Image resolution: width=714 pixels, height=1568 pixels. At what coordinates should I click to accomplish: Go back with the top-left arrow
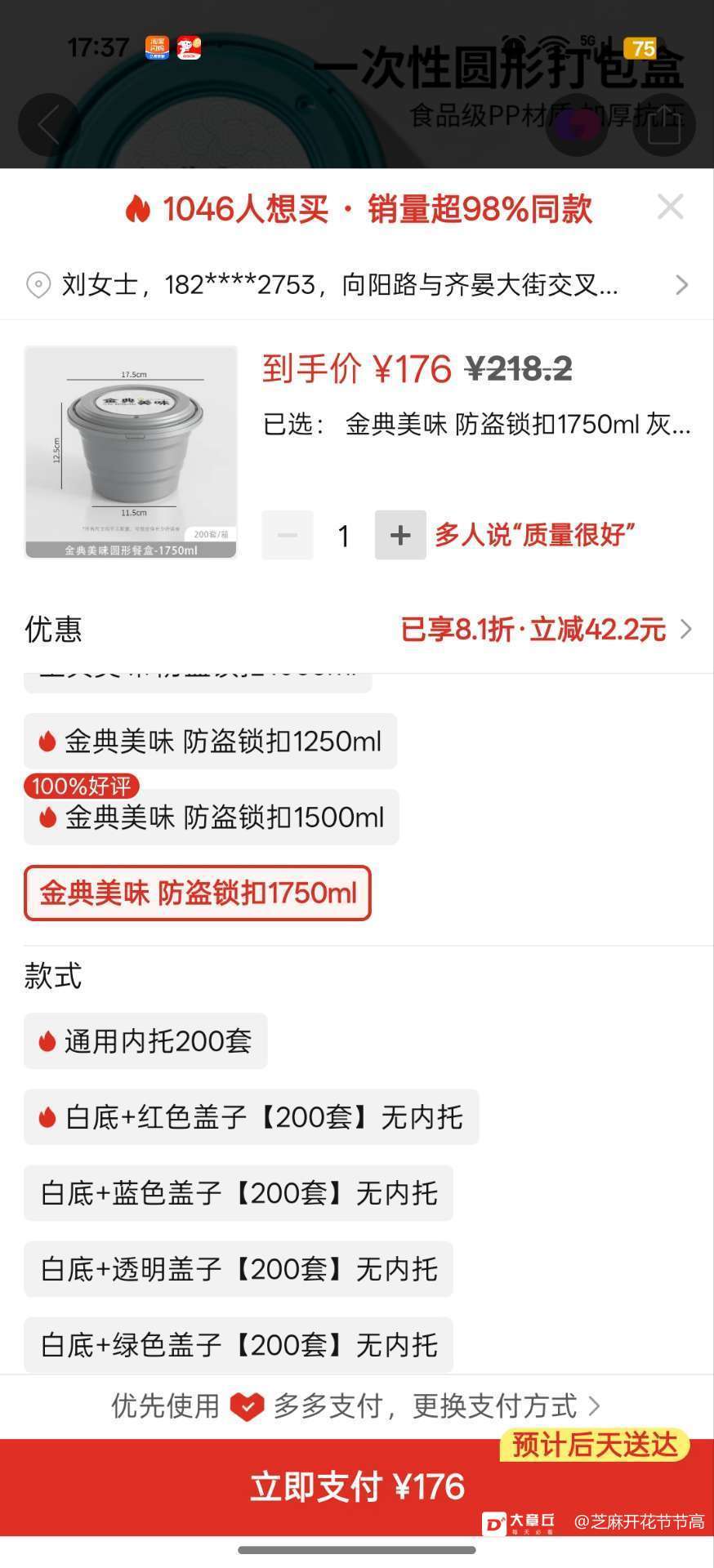49,125
